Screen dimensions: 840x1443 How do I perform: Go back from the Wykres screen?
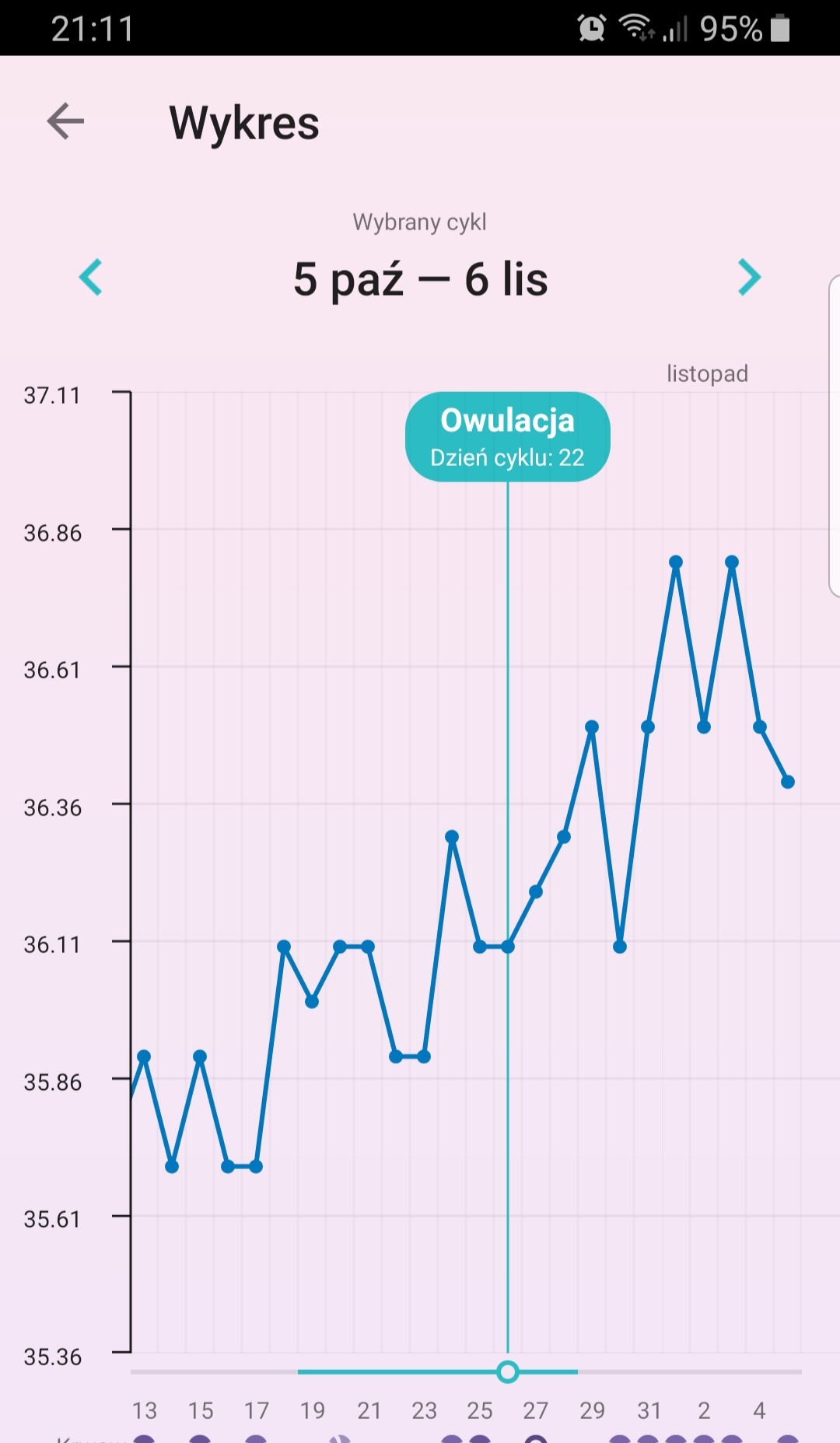coord(65,121)
